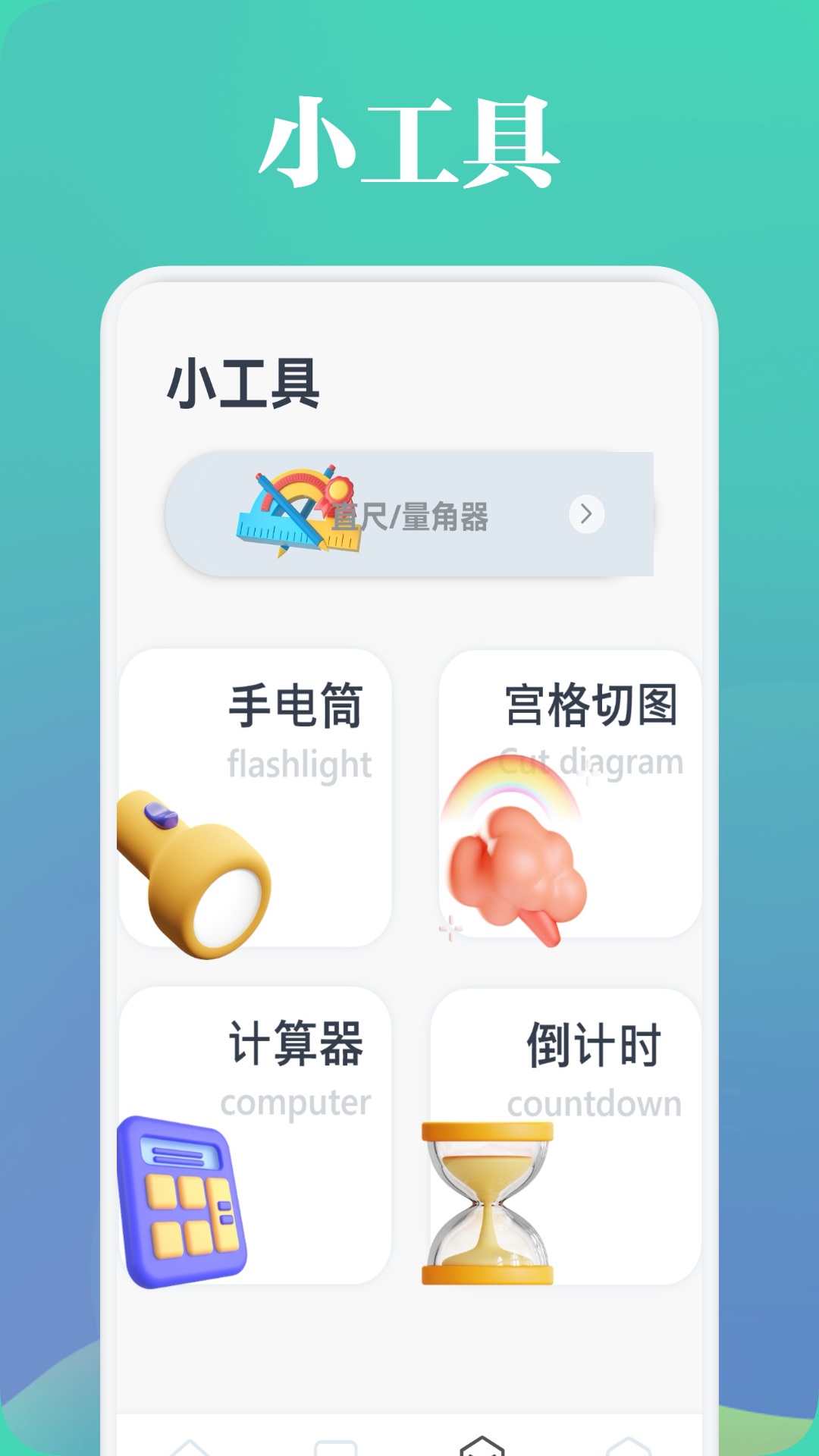The width and height of the screenshot is (819, 1456).
Task: Expand the chevron next to 直尺/量角器
Action: 585,513
